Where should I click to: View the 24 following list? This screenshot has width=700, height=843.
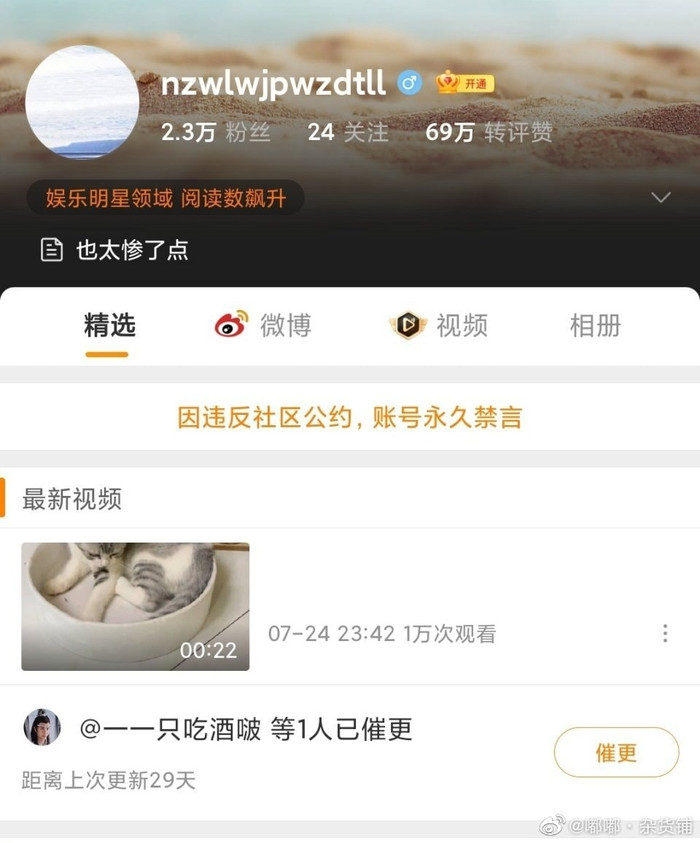pos(348,132)
